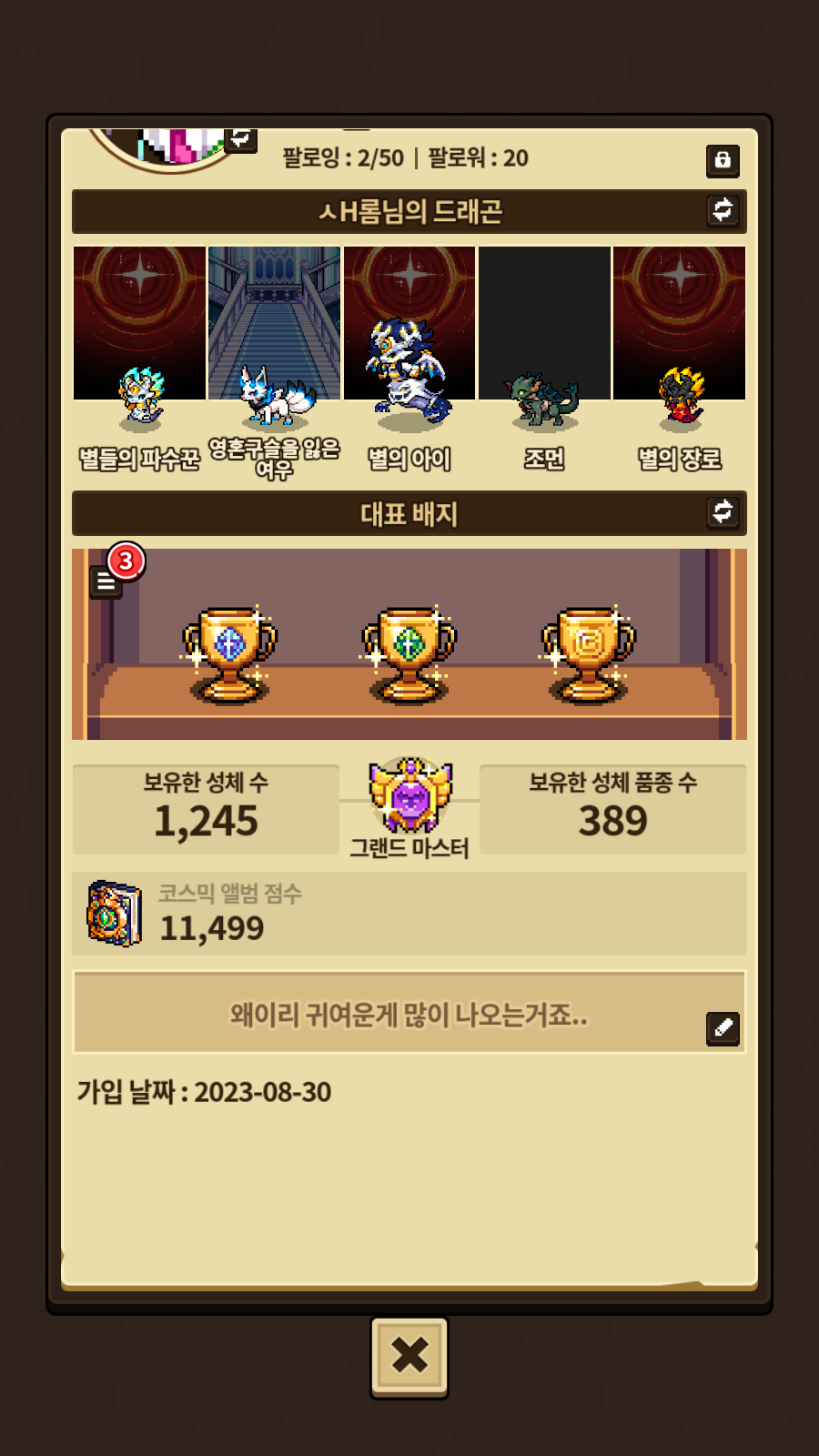Tap the blue gem trophy badge

coord(229,654)
